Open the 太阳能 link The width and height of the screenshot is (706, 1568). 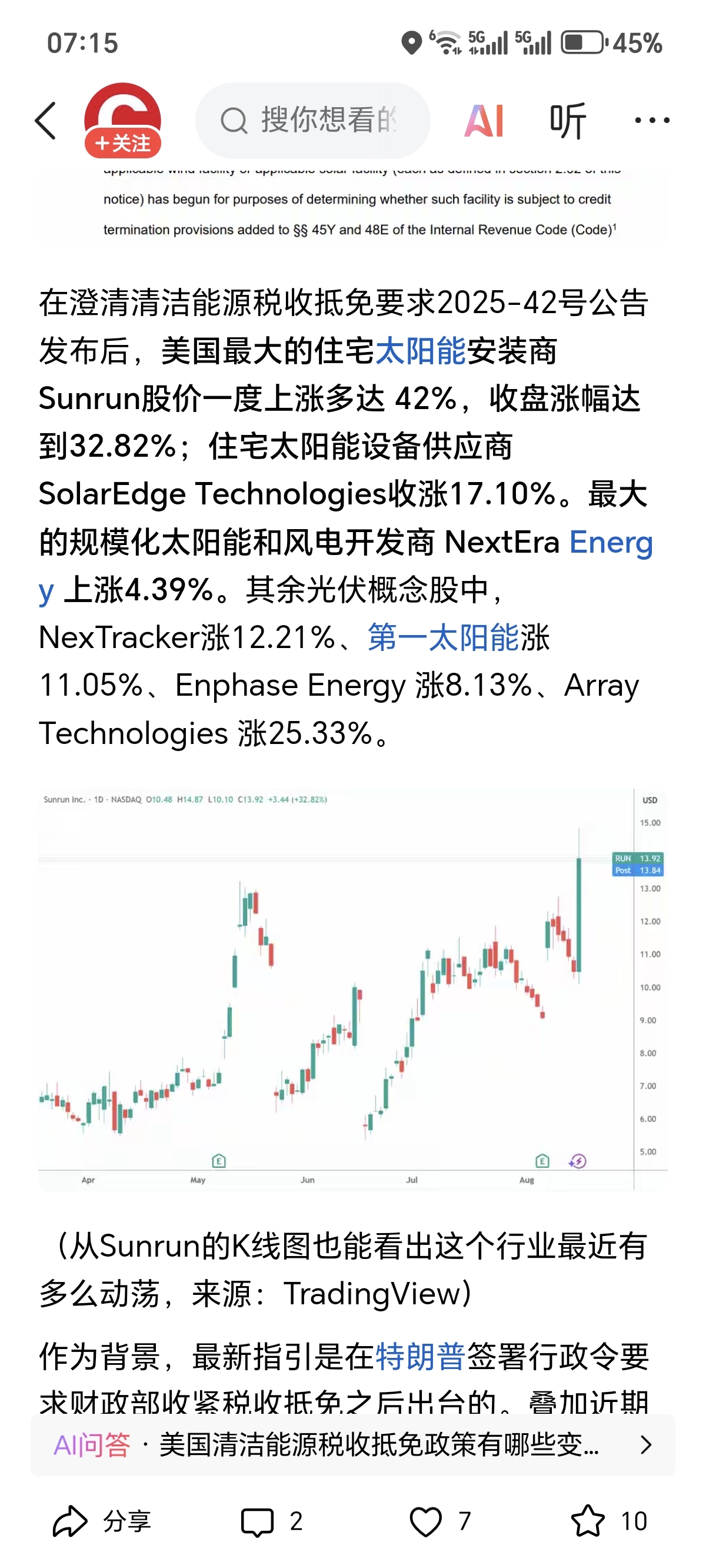(420, 351)
